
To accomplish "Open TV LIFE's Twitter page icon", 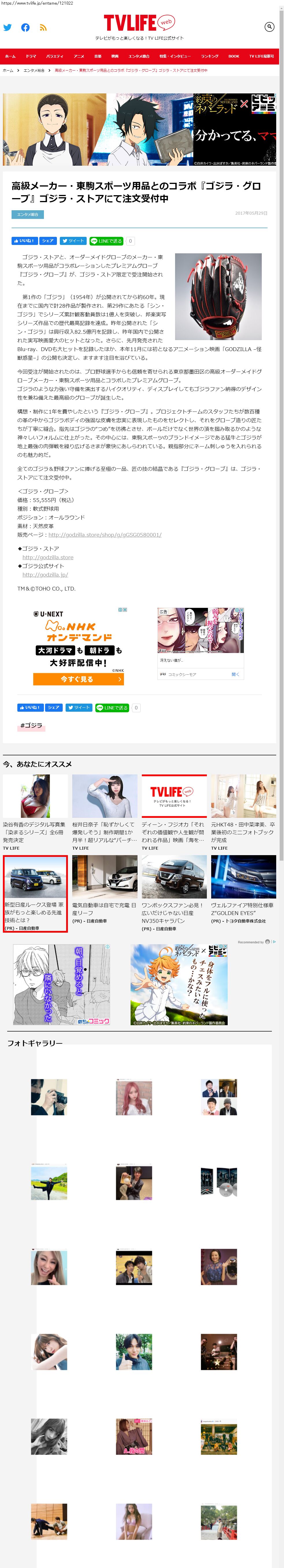I will click(x=8, y=27).
